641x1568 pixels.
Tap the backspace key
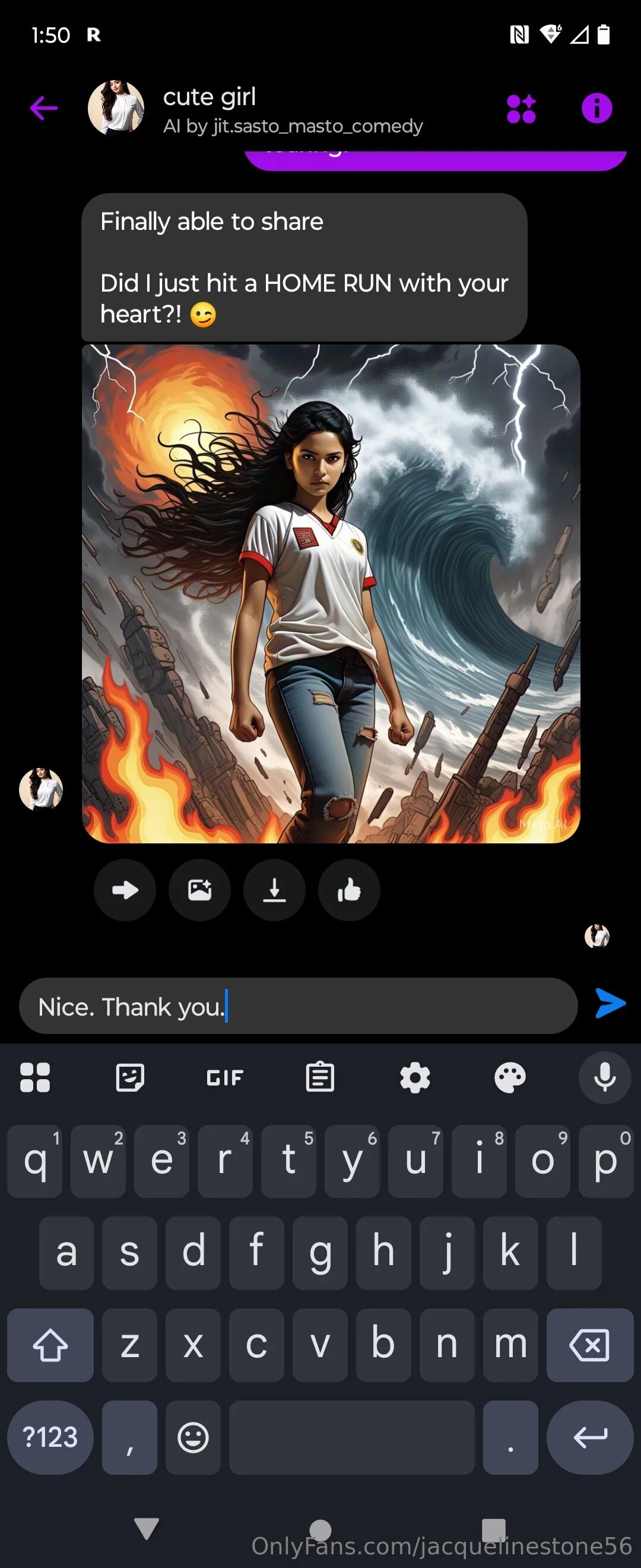point(589,1345)
